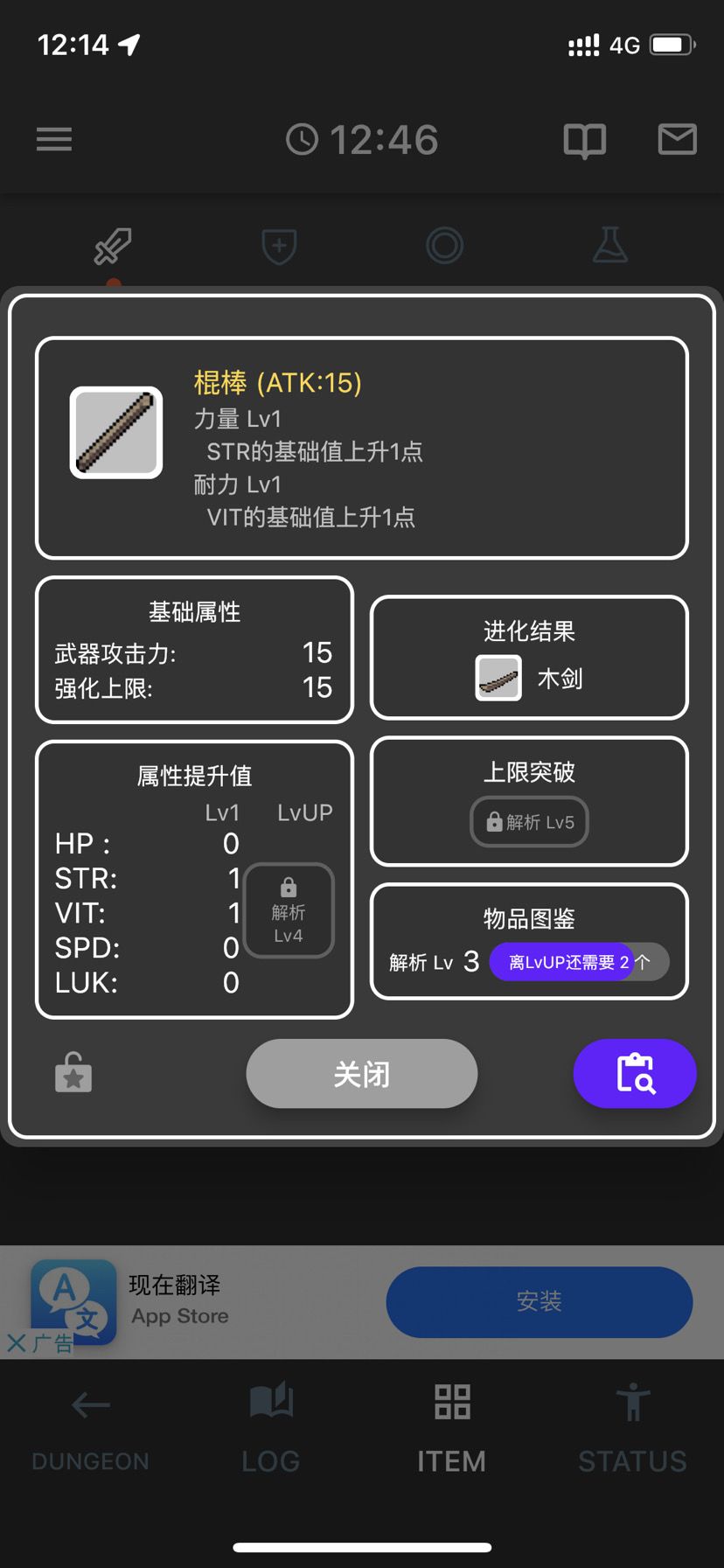Image resolution: width=724 pixels, height=1568 pixels.
Task: Tap the 解析 Lv5 lock in 上限突破
Action: 528,821
